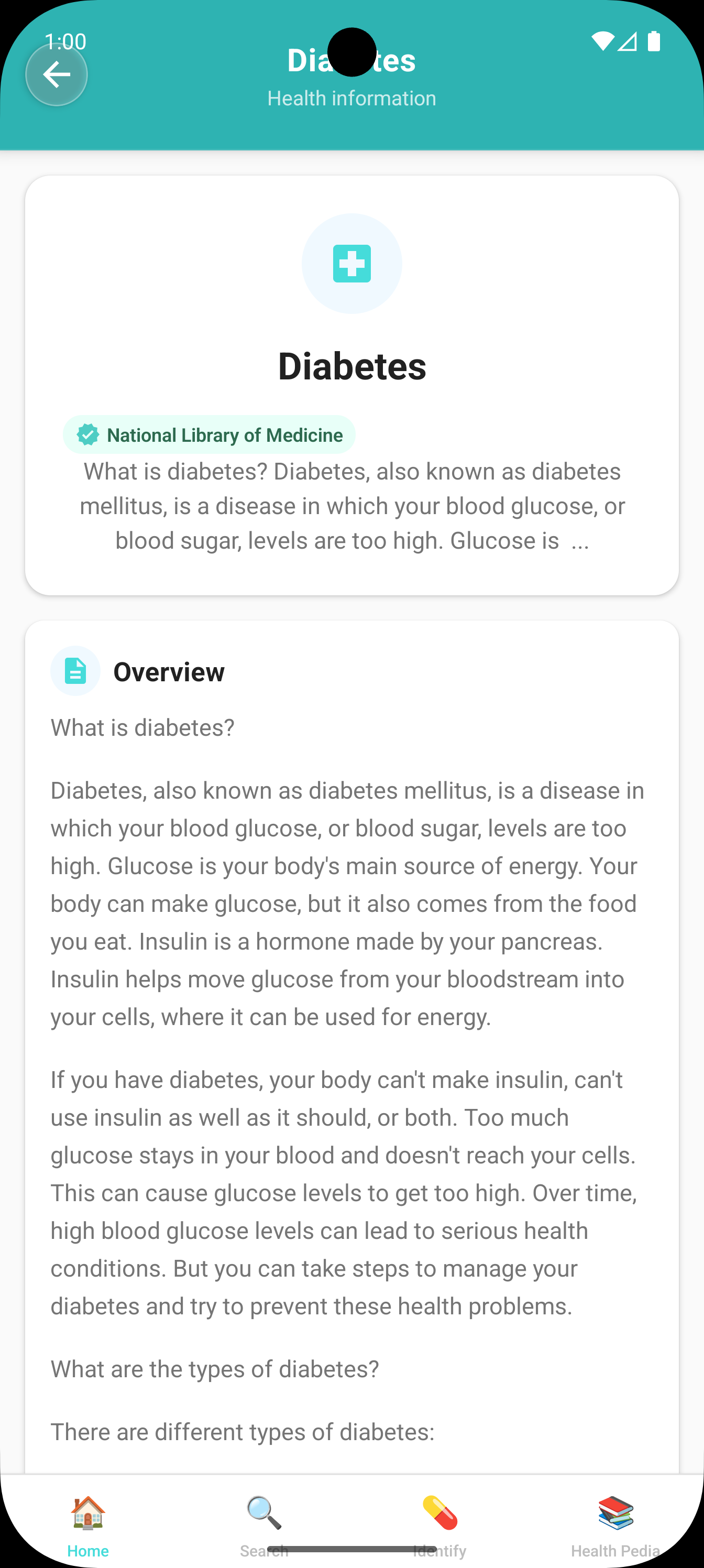
Task: Tap the verified badge next to National Library of Medicine
Action: point(87,434)
